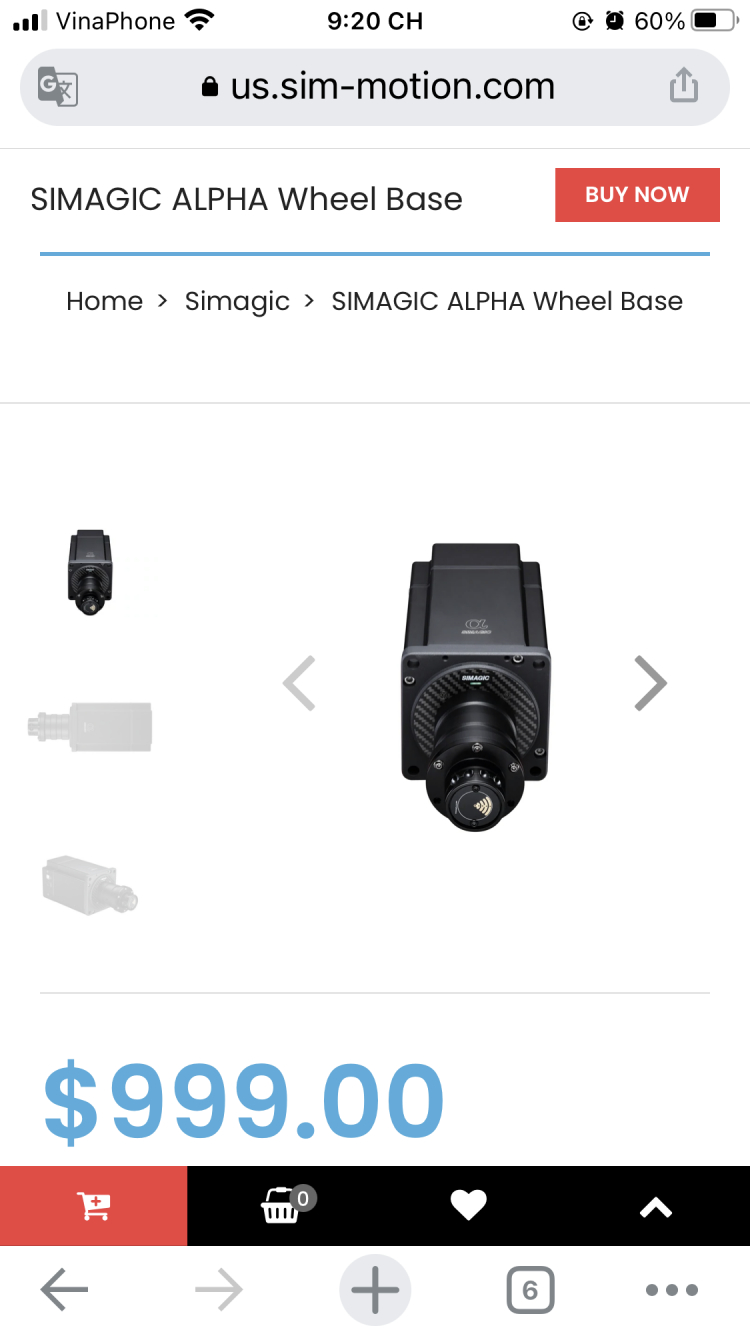750x1334 pixels.
Task: Open the Simagic breadcrumb link
Action: tap(237, 301)
